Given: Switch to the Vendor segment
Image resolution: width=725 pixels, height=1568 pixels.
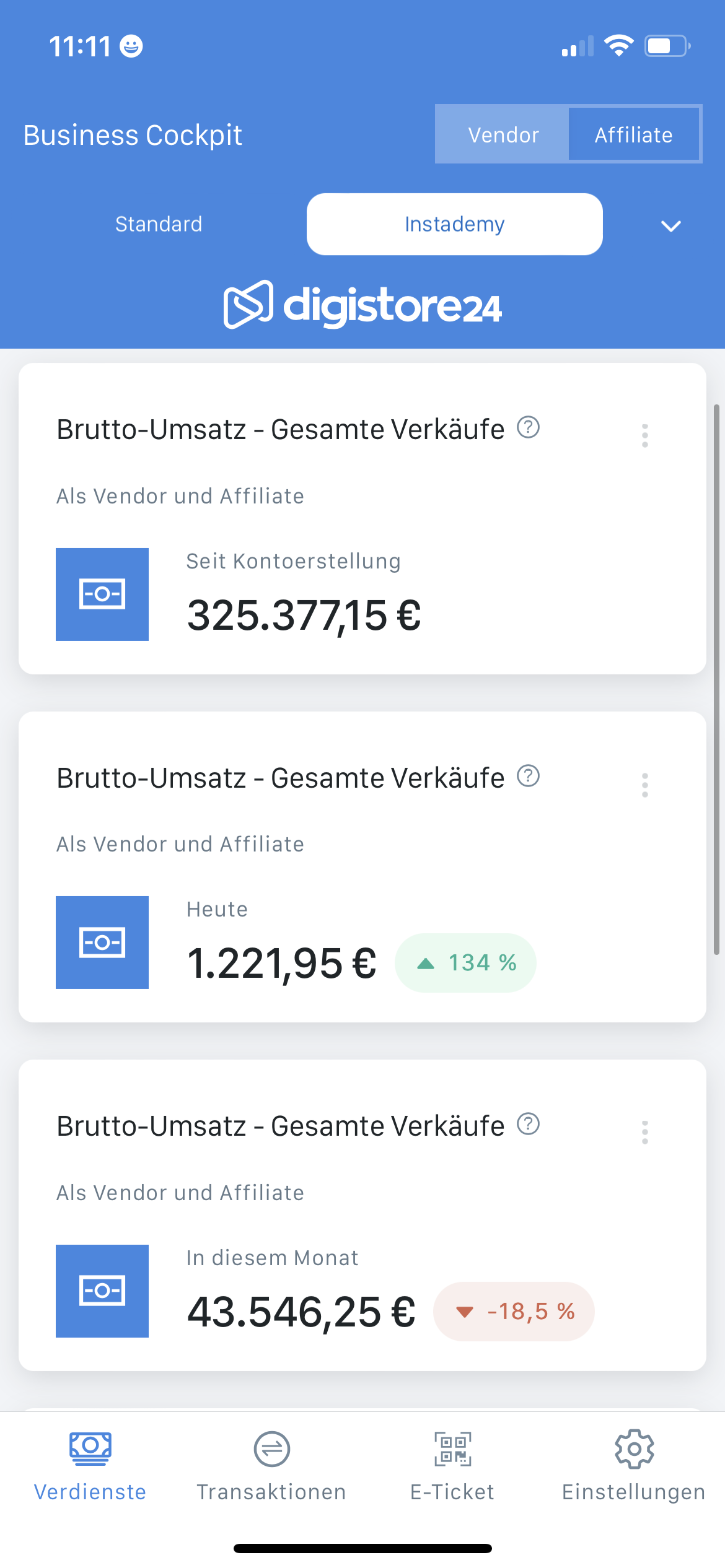Looking at the screenshot, I should (502, 134).
